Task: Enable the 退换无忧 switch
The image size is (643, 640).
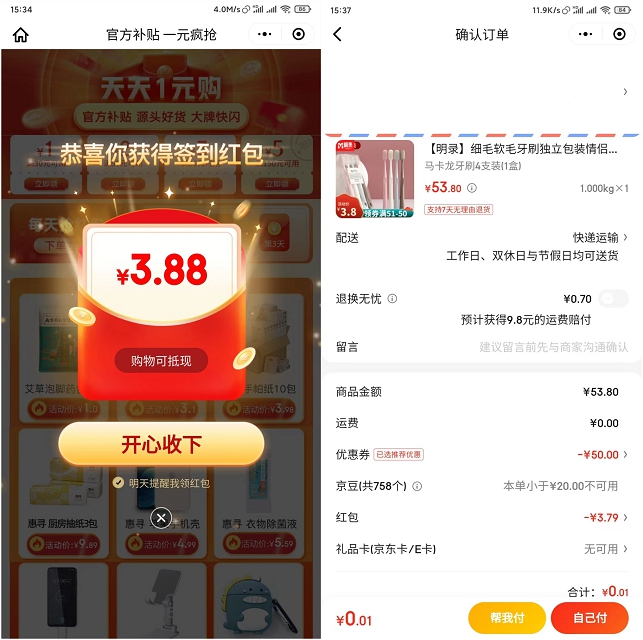Action: [614, 298]
